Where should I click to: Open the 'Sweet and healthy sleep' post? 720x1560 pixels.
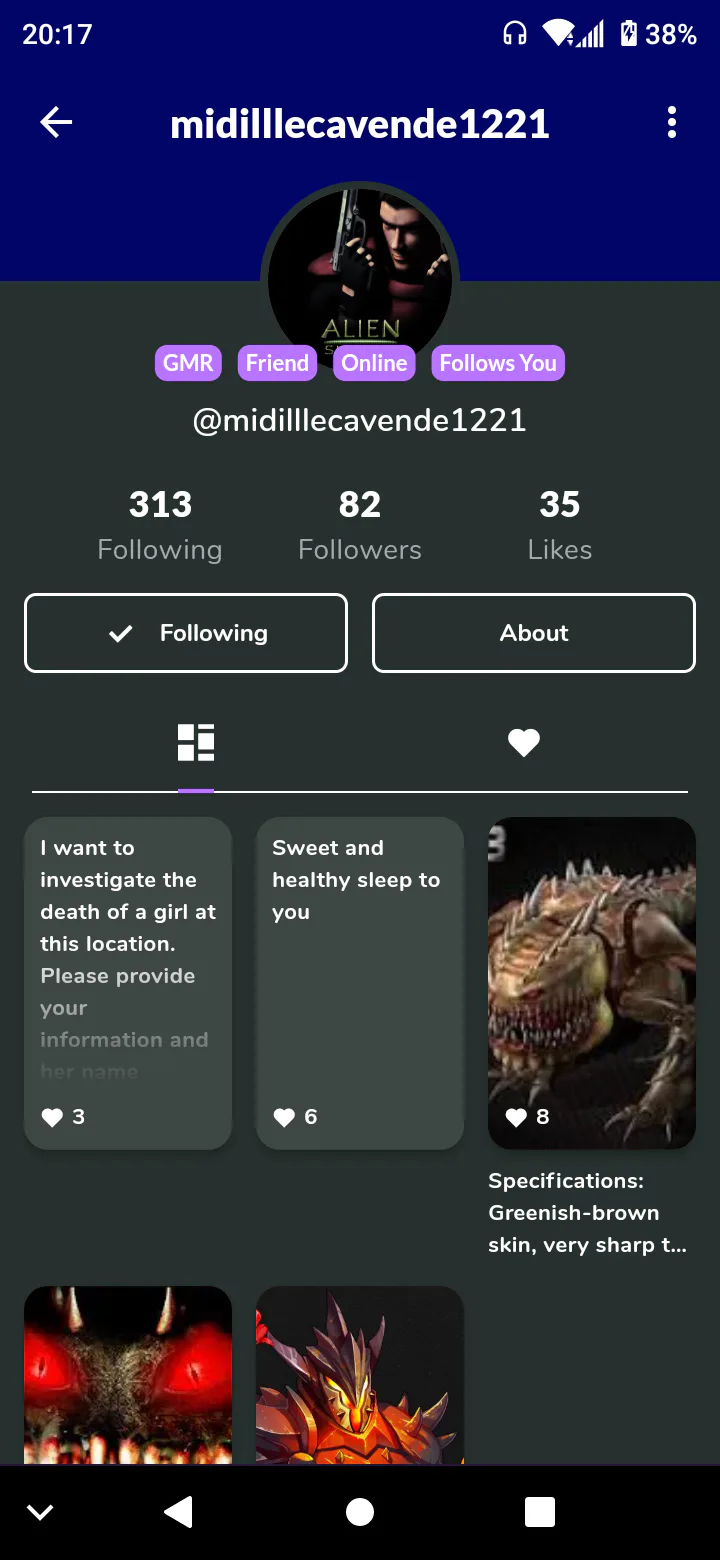[x=360, y=983]
